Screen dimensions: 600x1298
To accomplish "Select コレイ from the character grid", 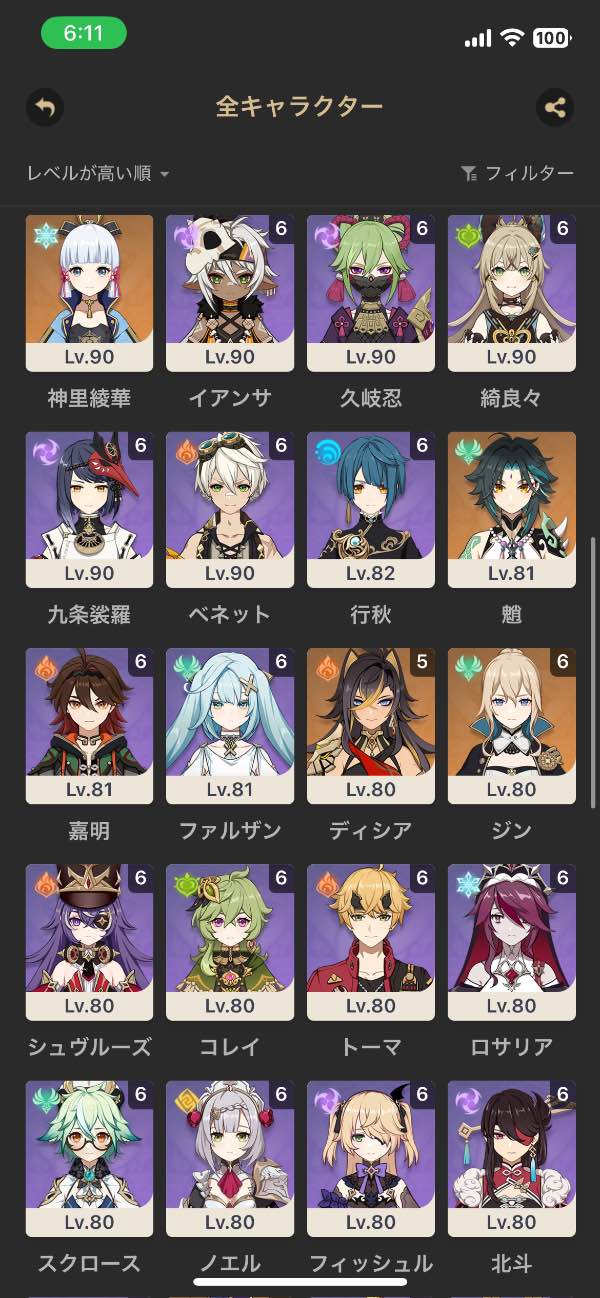I will point(230,941).
